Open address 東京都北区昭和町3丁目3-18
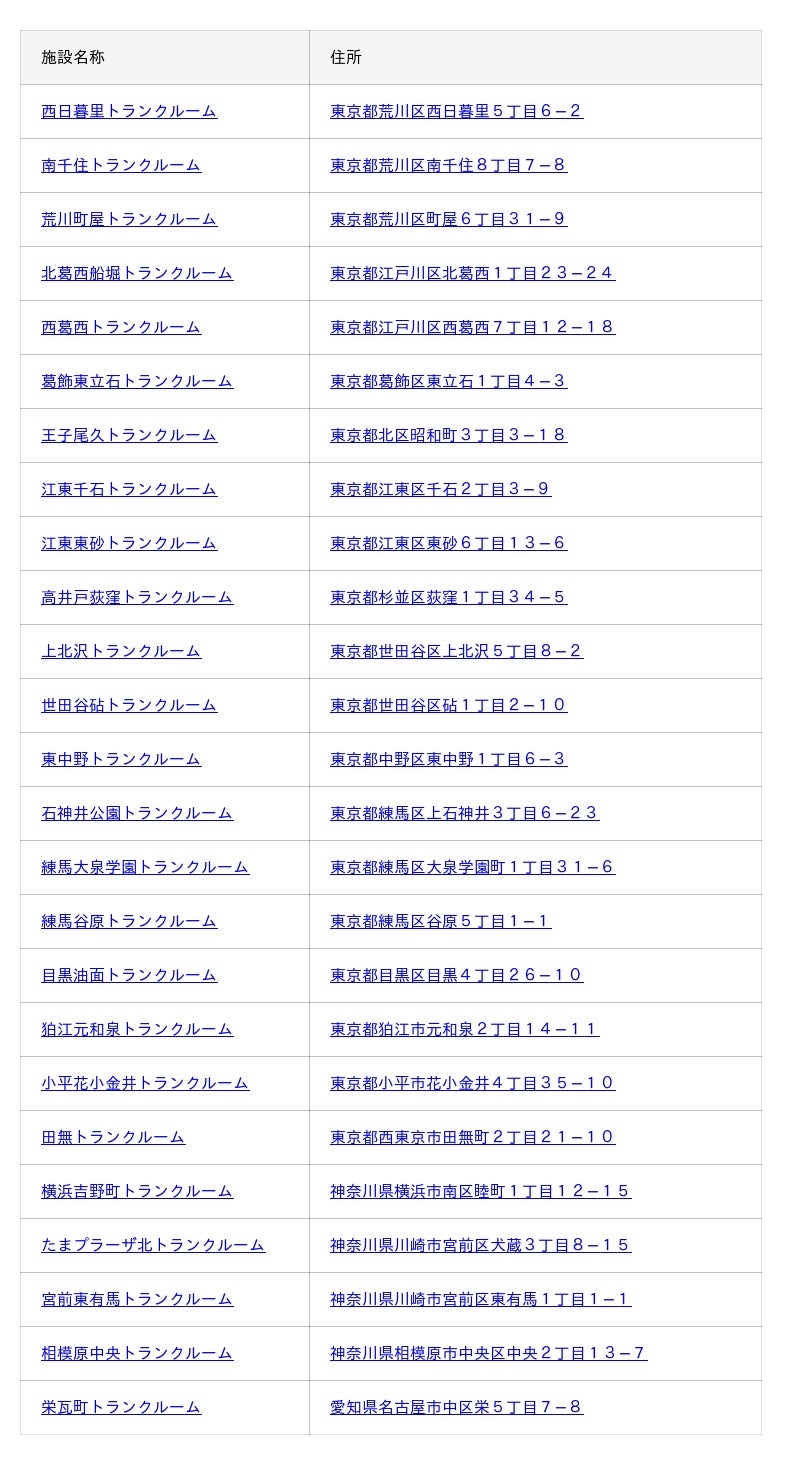The image size is (800, 1465). click(448, 435)
